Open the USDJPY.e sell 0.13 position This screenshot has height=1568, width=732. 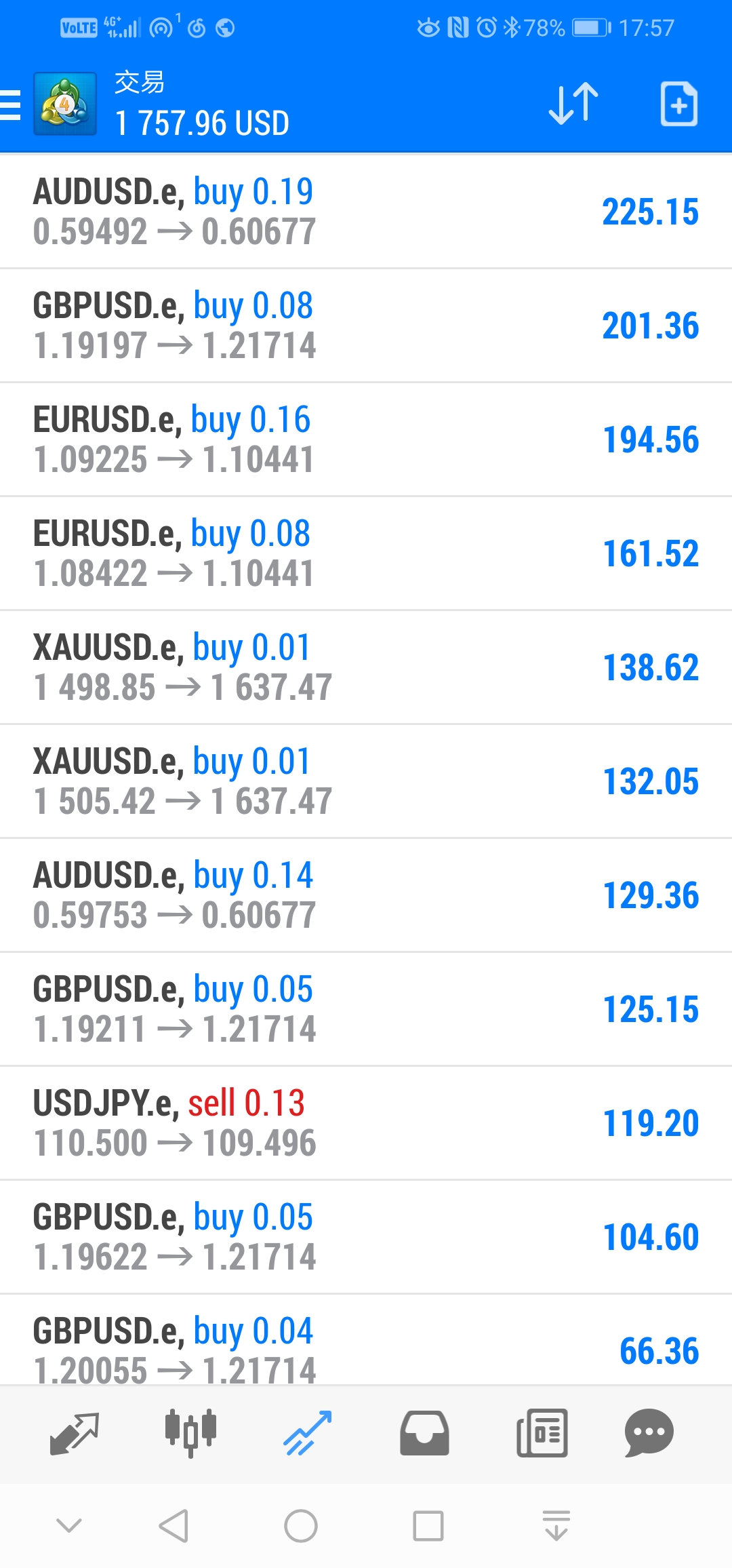coord(366,1123)
